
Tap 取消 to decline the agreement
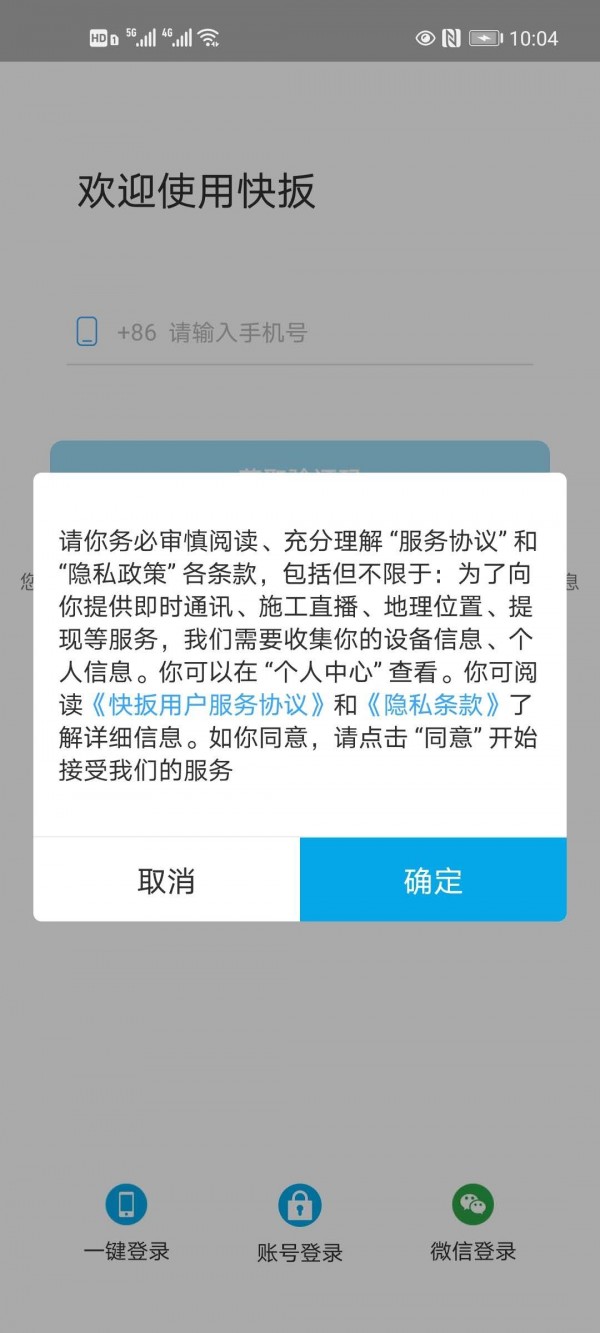click(x=166, y=880)
